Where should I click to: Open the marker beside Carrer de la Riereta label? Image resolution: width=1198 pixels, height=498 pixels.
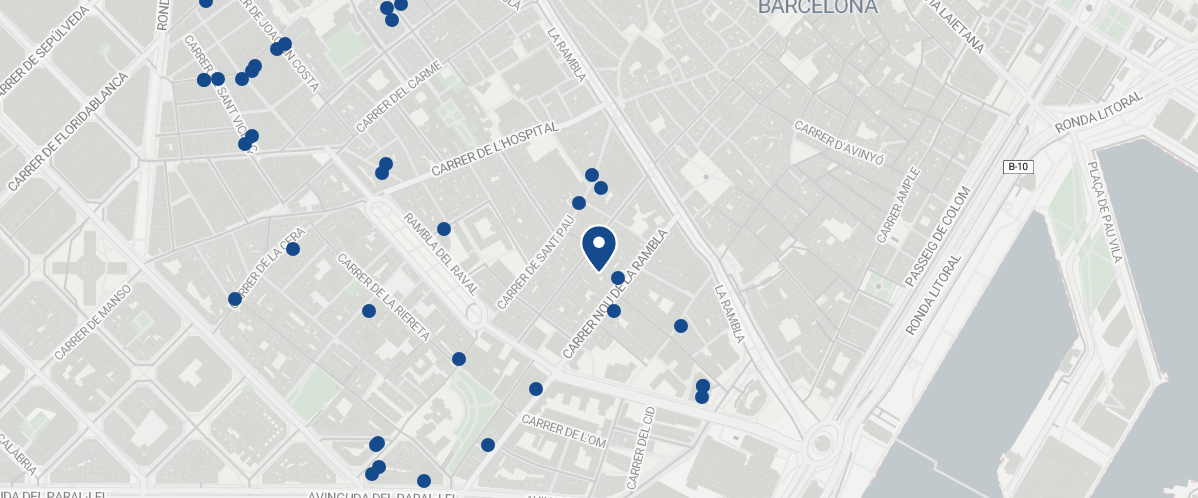(368, 311)
